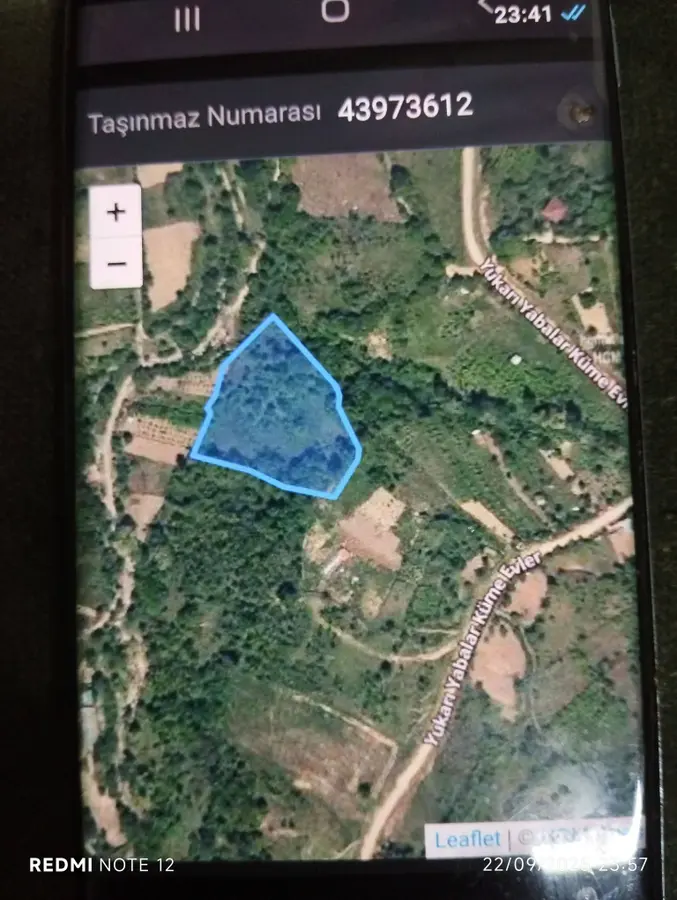Open the Leaflet attribution link
677x900 pixels.
467,839
